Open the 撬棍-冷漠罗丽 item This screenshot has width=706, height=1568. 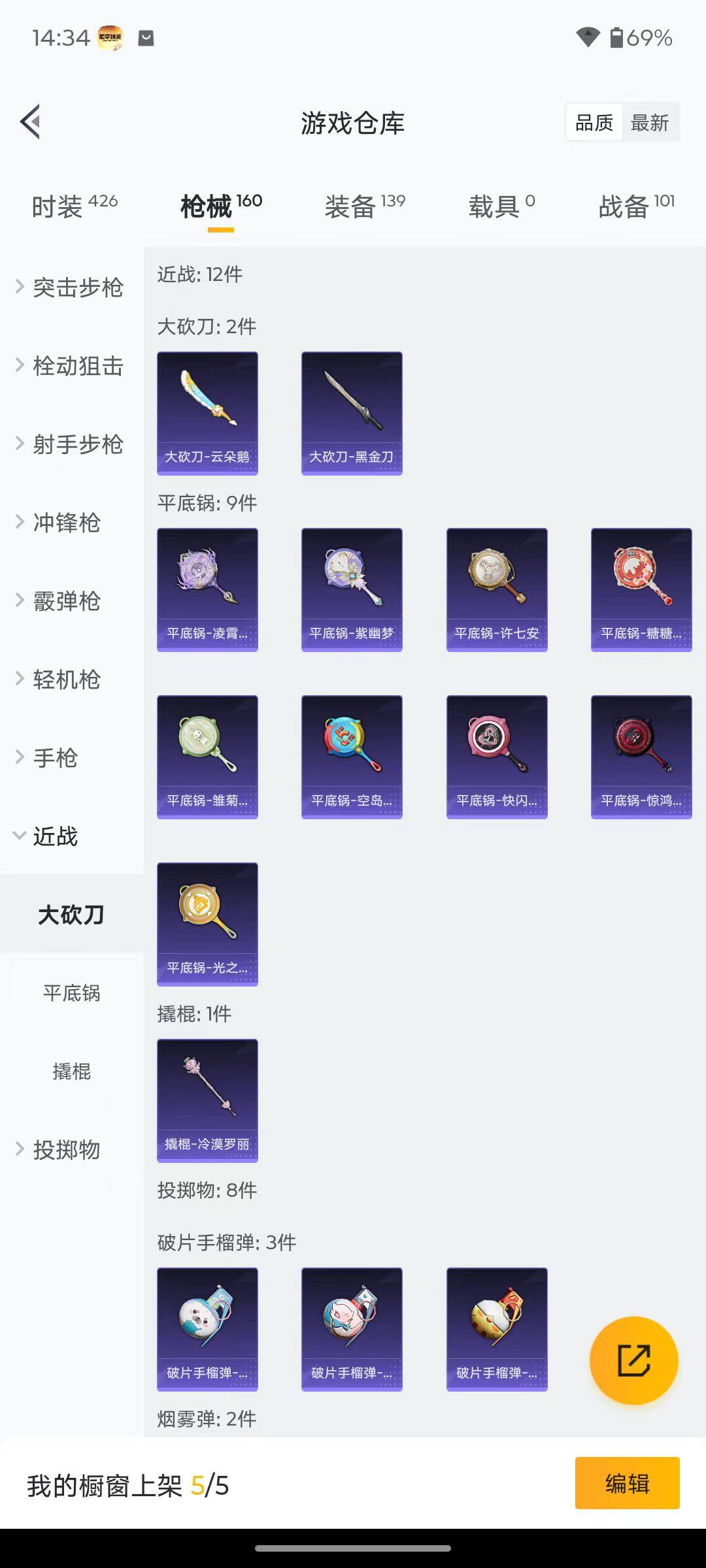(207, 1100)
